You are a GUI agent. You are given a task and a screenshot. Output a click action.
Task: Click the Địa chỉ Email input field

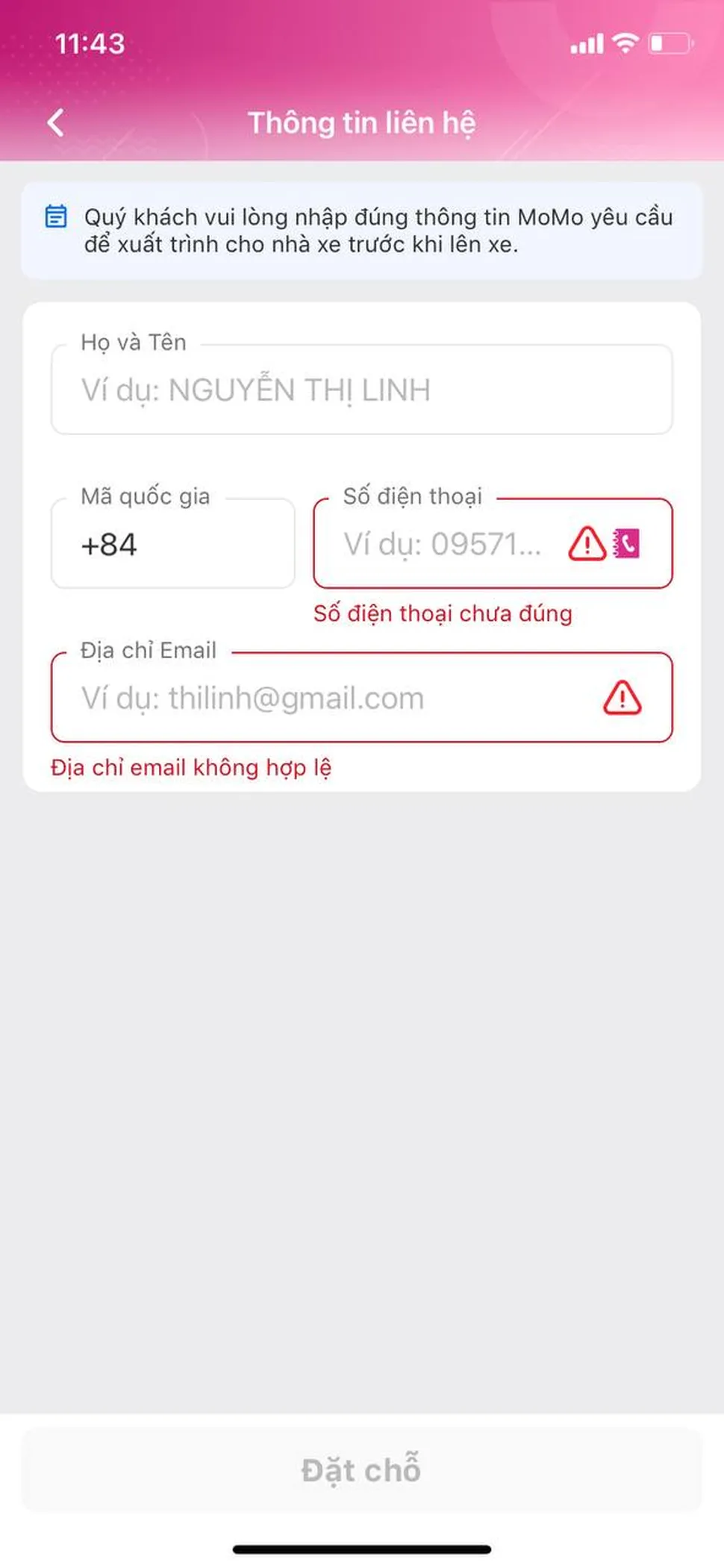click(x=299, y=698)
